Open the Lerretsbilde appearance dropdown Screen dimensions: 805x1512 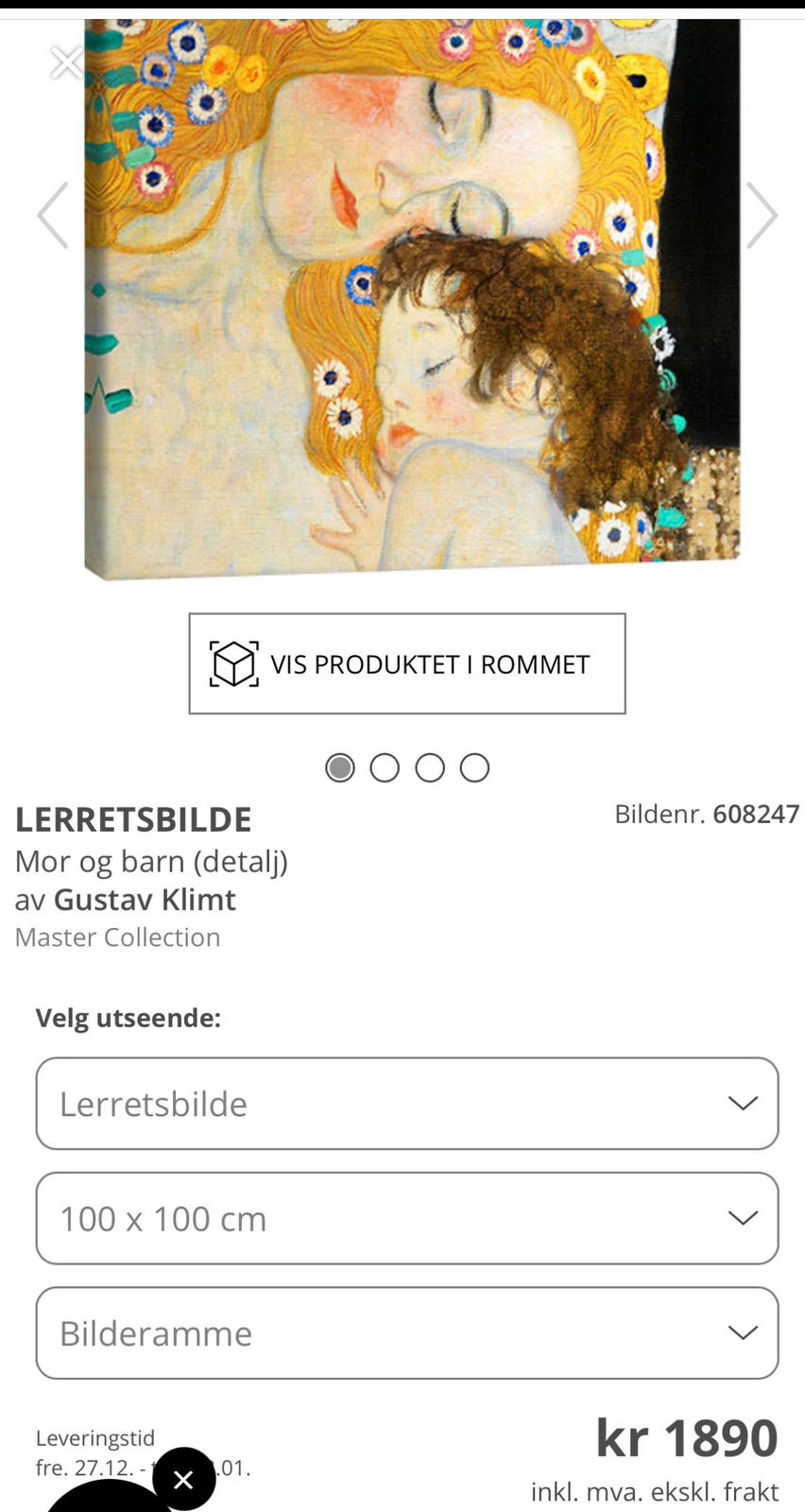pos(406,1102)
